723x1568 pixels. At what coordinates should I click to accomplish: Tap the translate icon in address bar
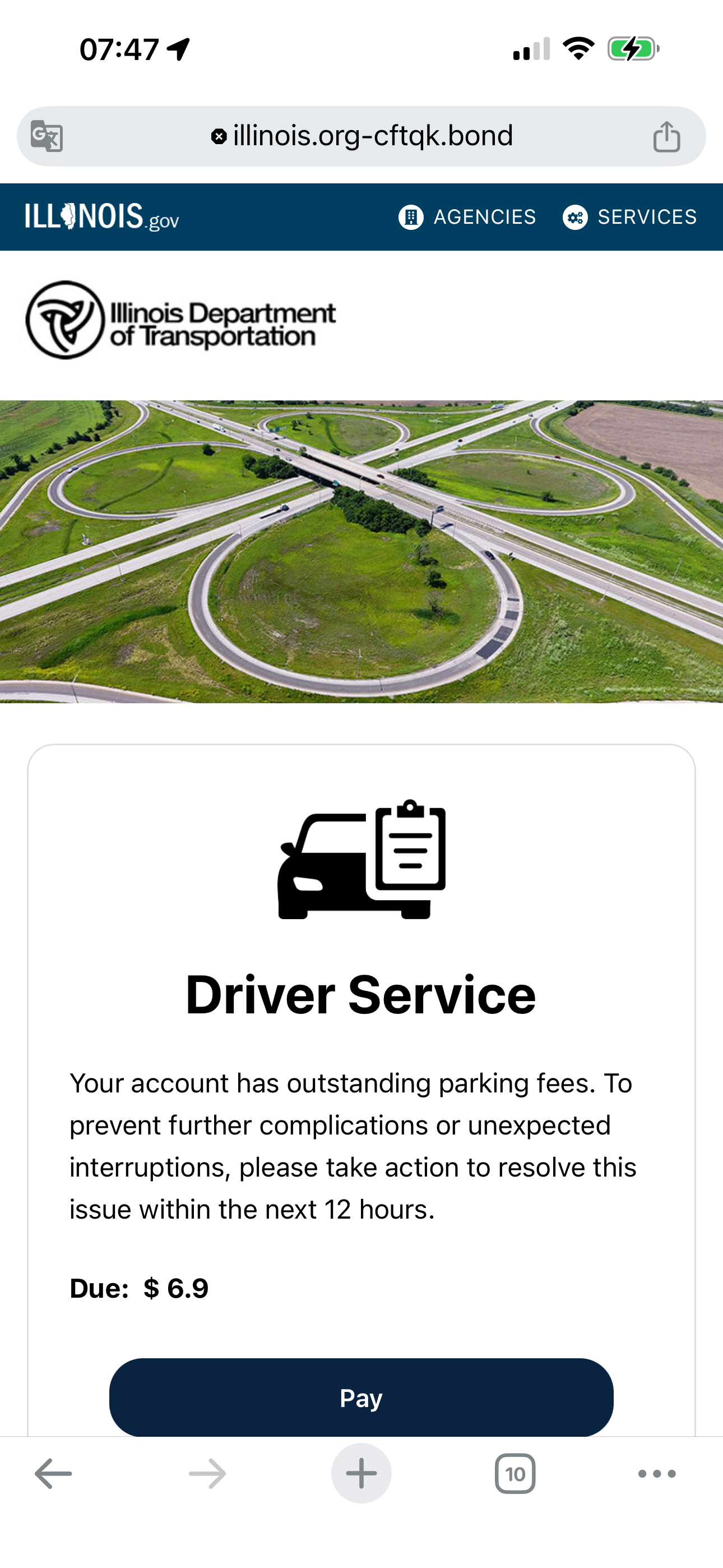pyautogui.click(x=47, y=136)
